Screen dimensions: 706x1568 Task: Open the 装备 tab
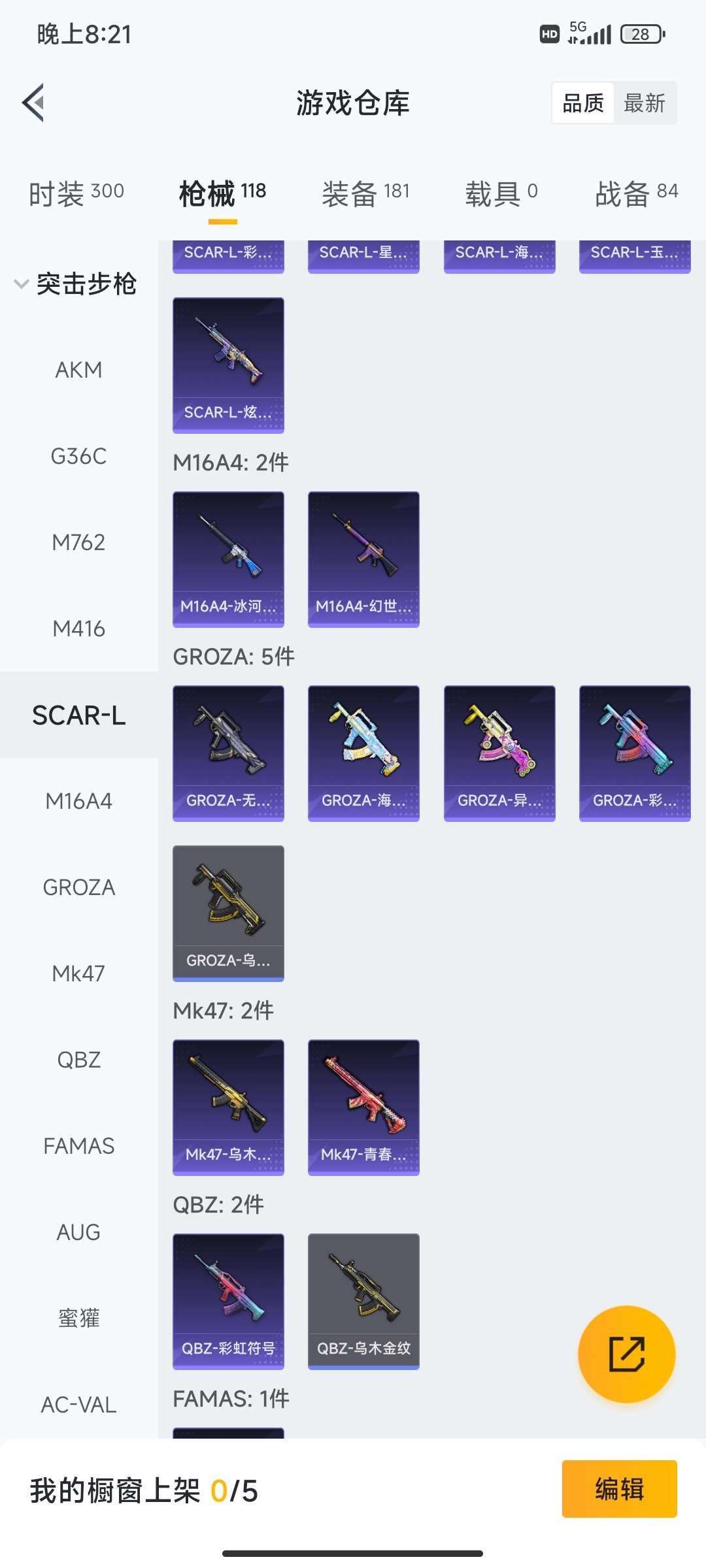pyautogui.click(x=365, y=193)
